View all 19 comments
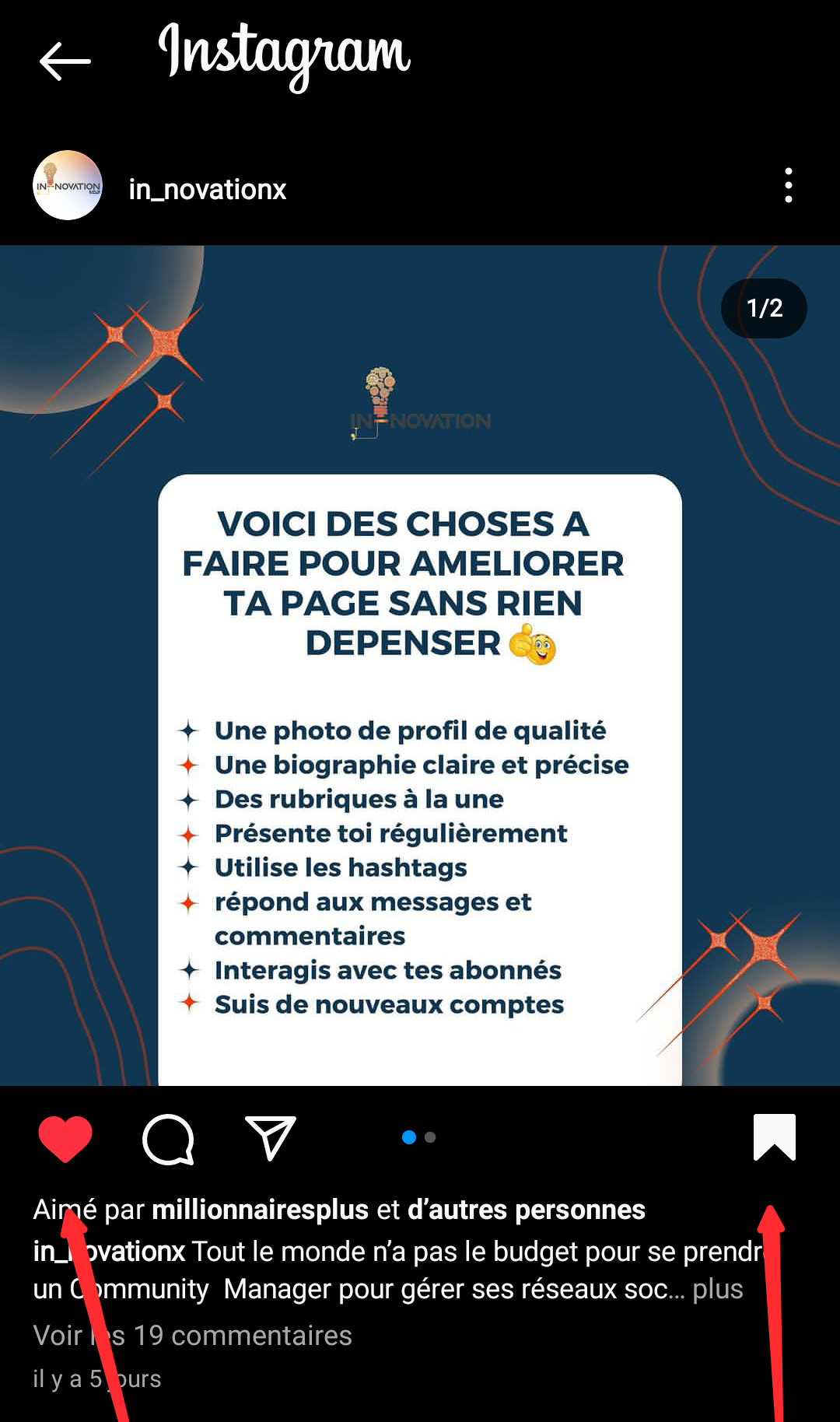This screenshot has height=1422, width=840. click(193, 1336)
